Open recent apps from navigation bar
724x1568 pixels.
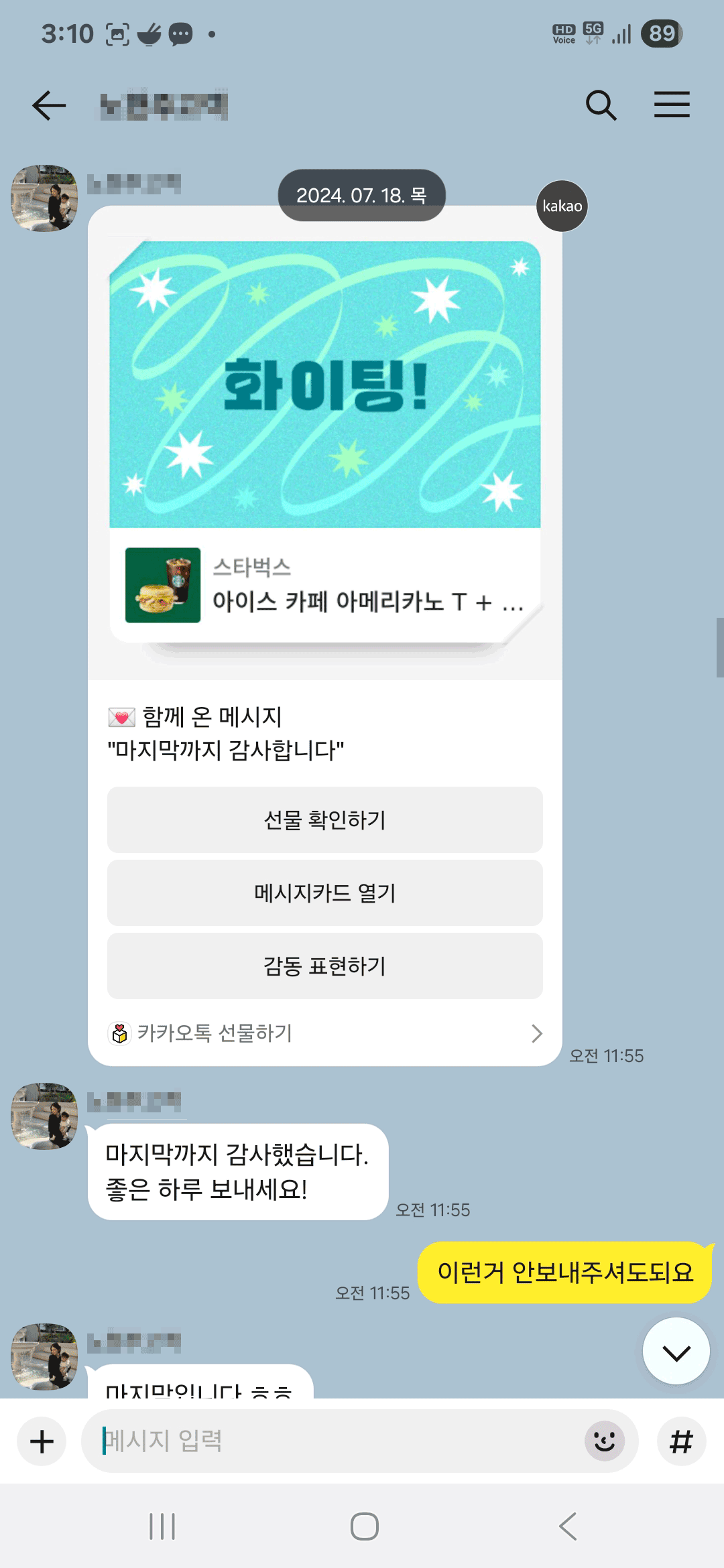[162, 1526]
